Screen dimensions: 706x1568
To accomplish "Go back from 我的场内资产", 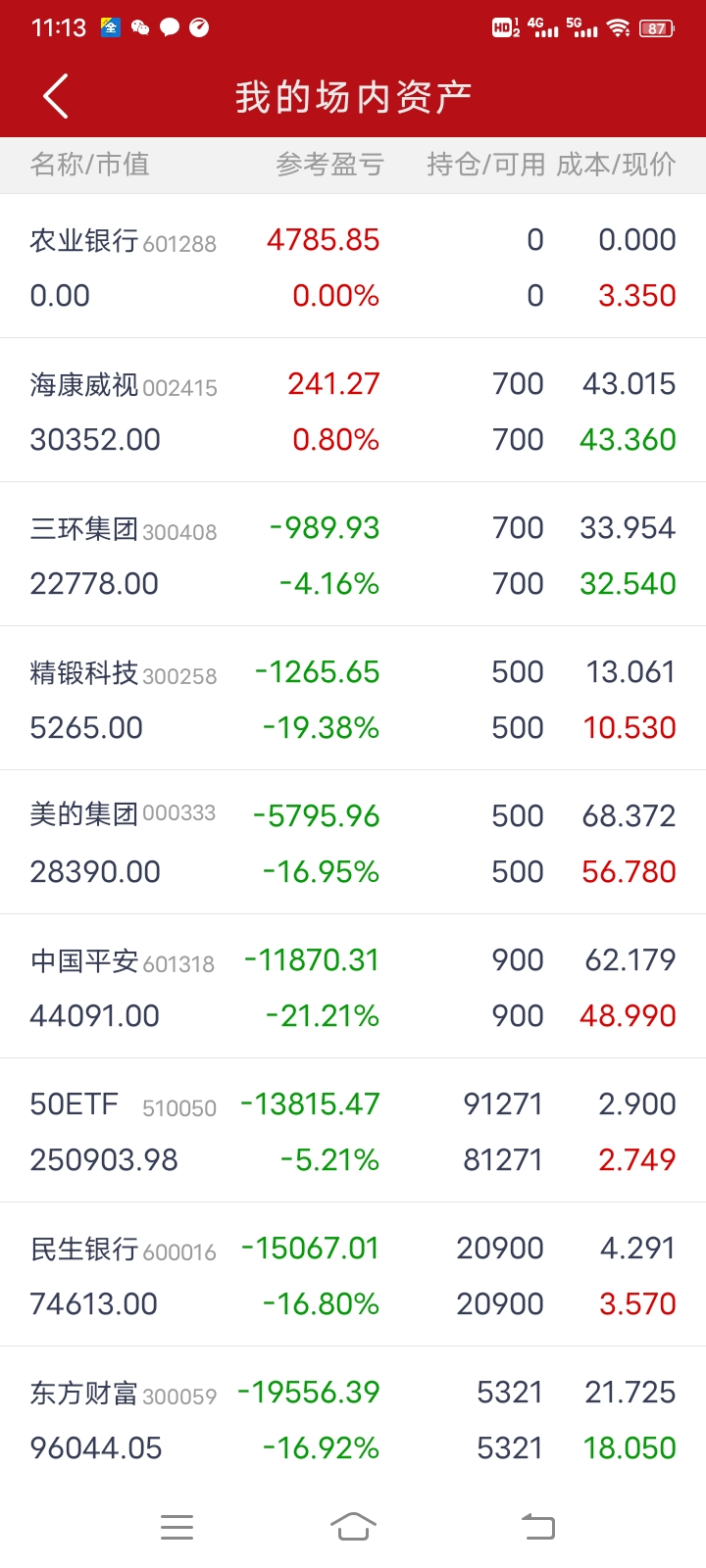I will pos(56,96).
